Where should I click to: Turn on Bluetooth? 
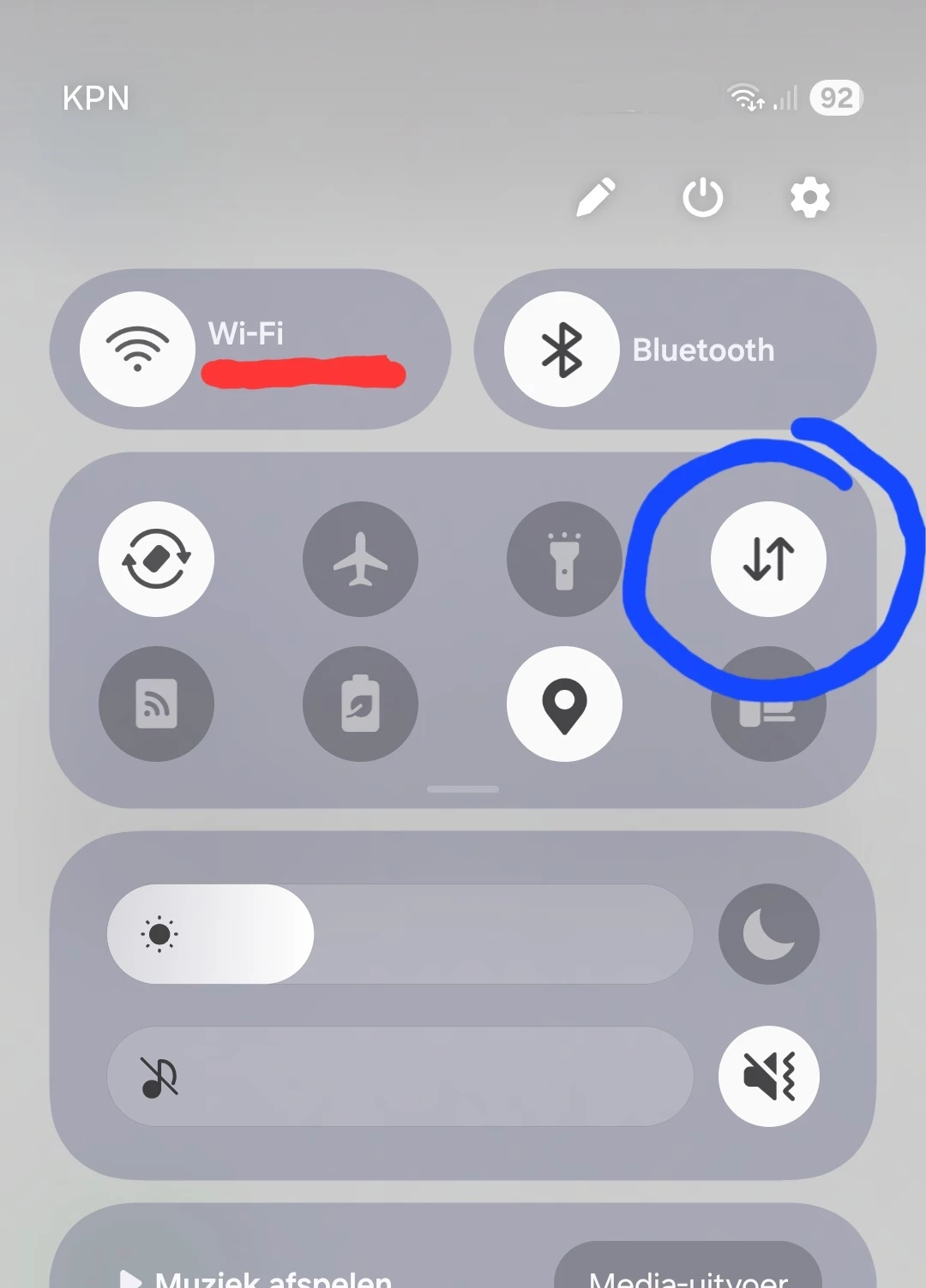pos(562,350)
